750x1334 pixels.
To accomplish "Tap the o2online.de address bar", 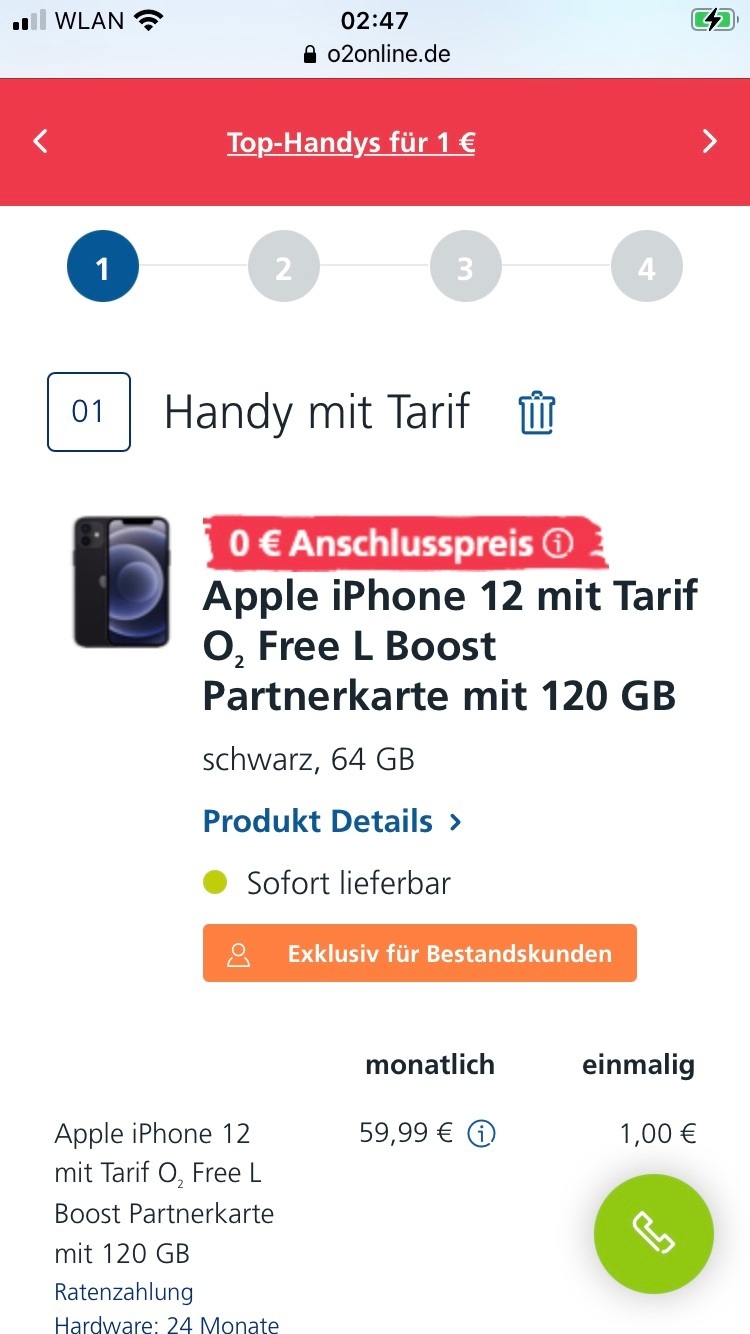I will pyautogui.click(x=376, y=54).
